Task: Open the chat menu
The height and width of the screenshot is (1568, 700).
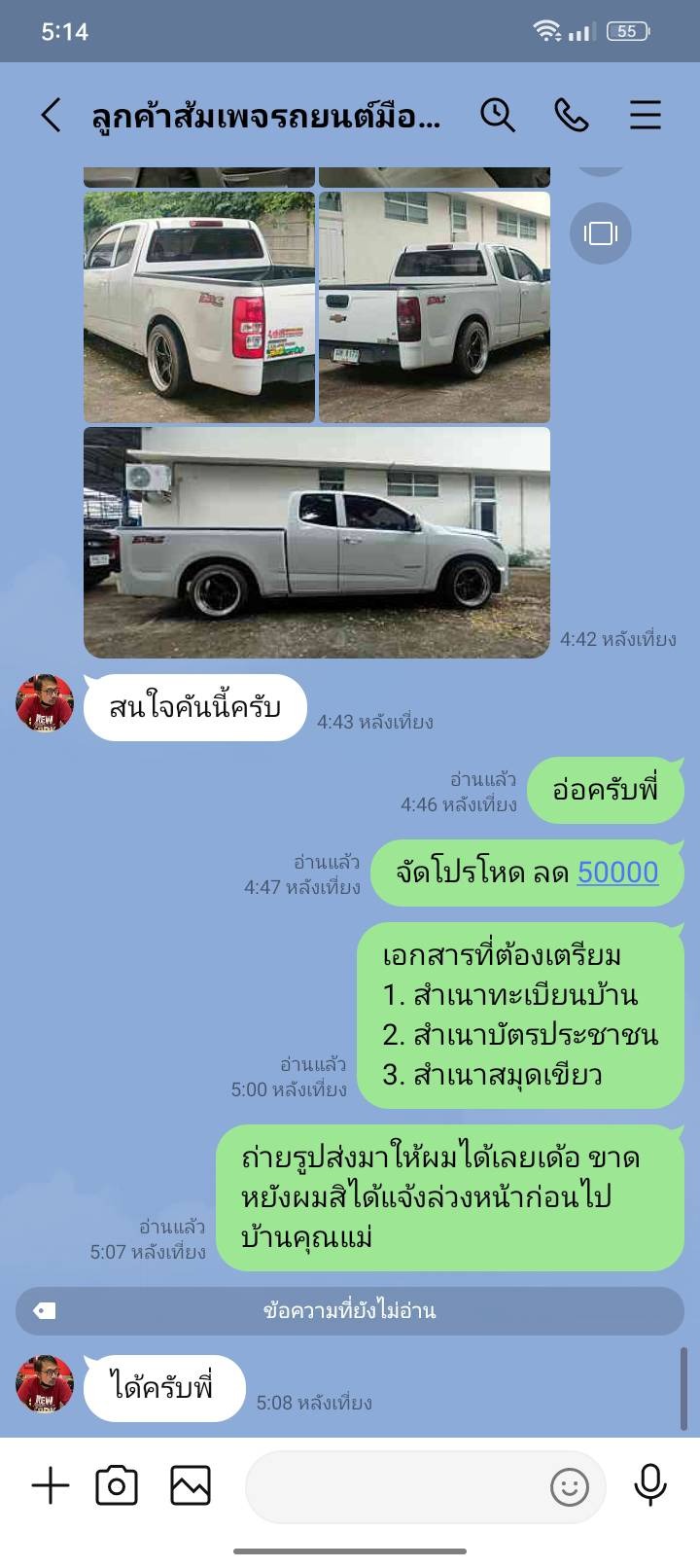Action: 646,115
